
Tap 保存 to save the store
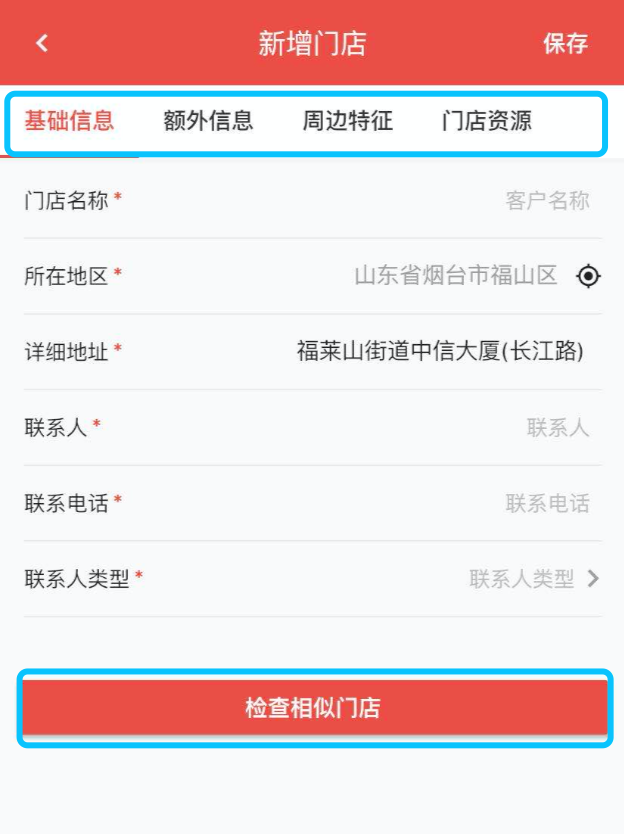click(x=565, y=43)
